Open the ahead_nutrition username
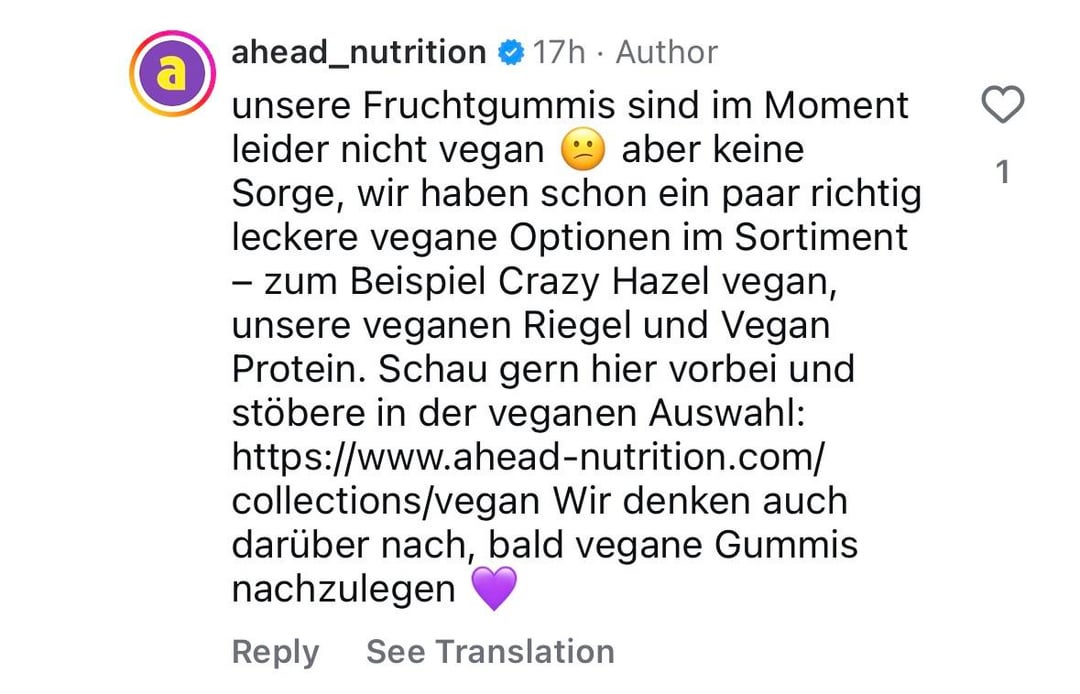Viewport: 1080px width, 694px height. pos(358,52)
